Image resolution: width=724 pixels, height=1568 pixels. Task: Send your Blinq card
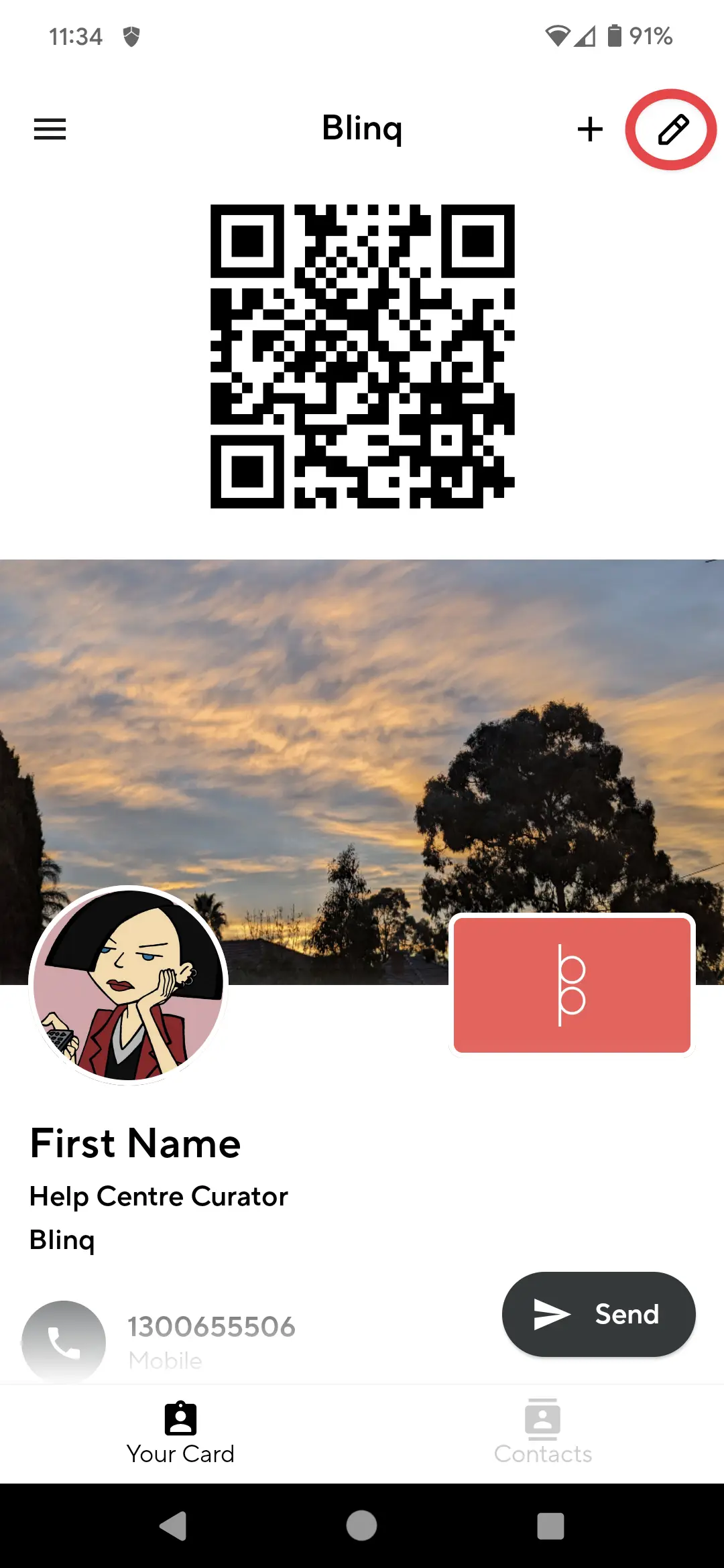[x=598, y=1314]
